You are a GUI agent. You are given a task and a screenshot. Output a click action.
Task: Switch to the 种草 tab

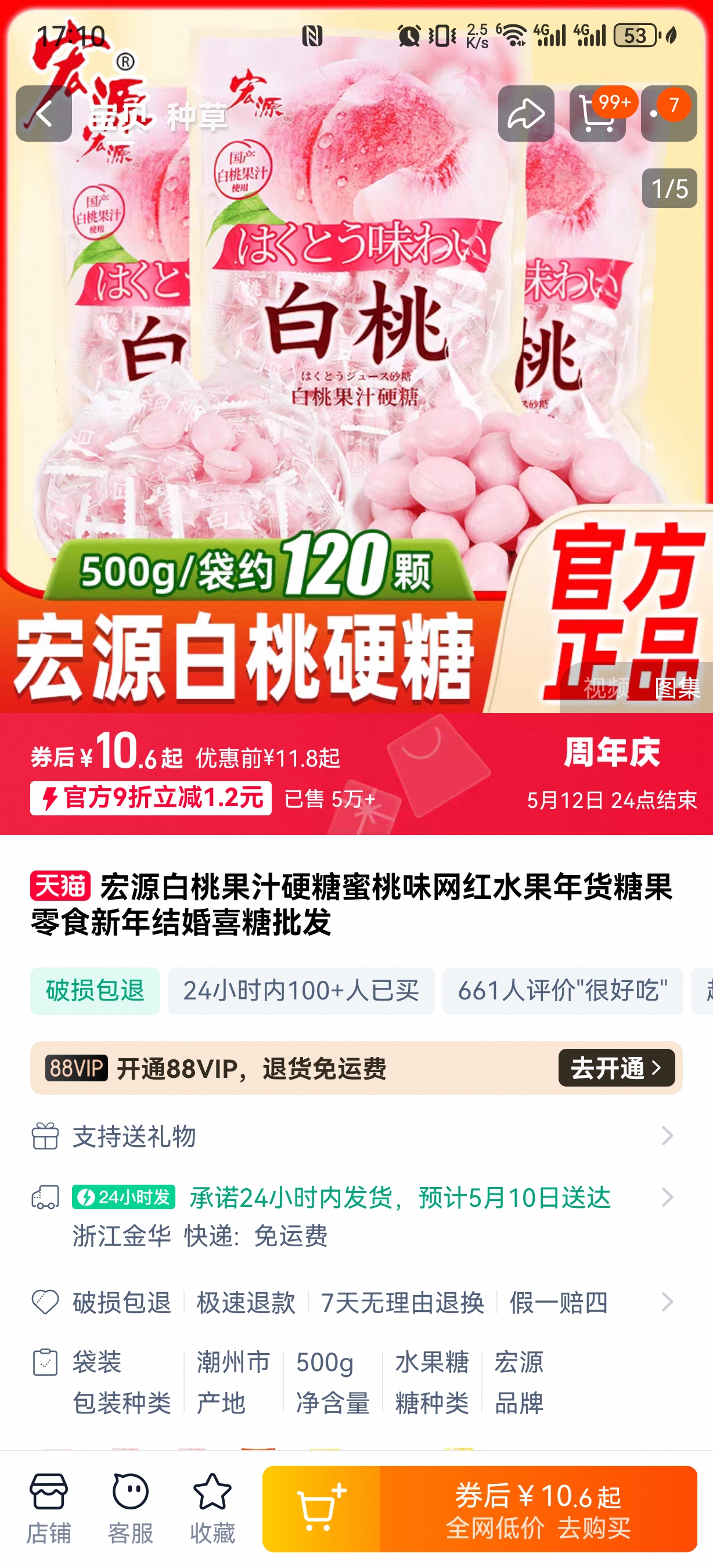[x=196, y=117]
